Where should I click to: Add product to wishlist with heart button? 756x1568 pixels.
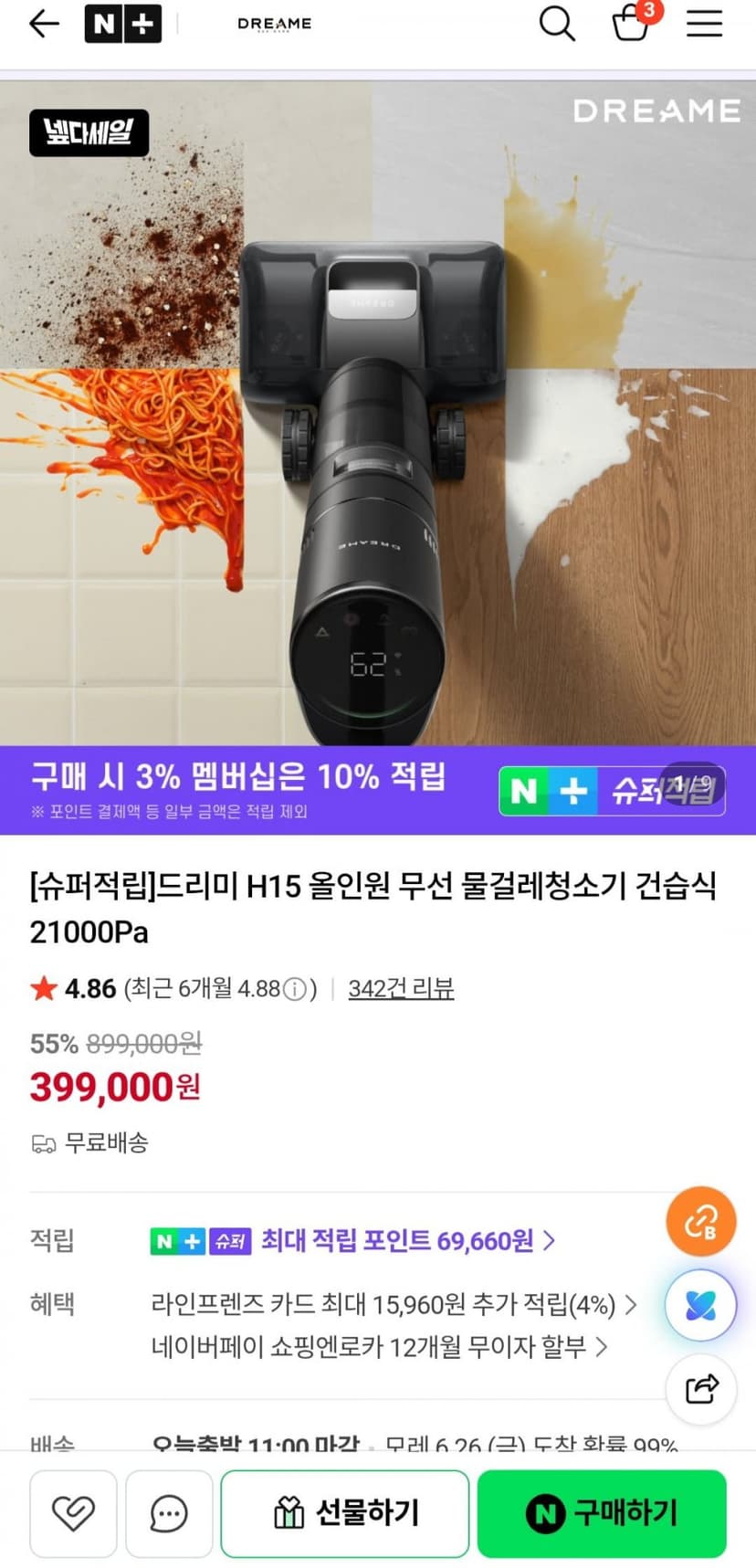pos(73,1513)
